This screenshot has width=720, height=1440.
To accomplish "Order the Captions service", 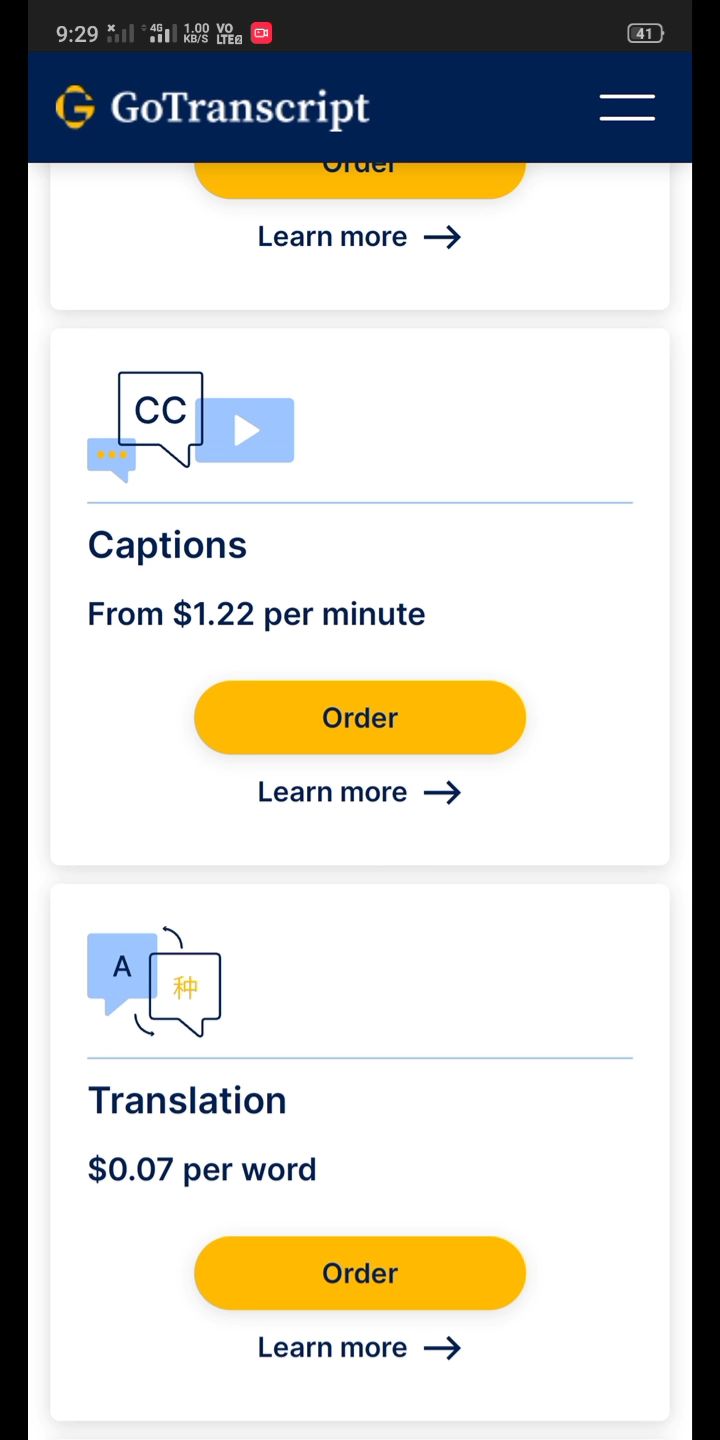I will 359,717.
